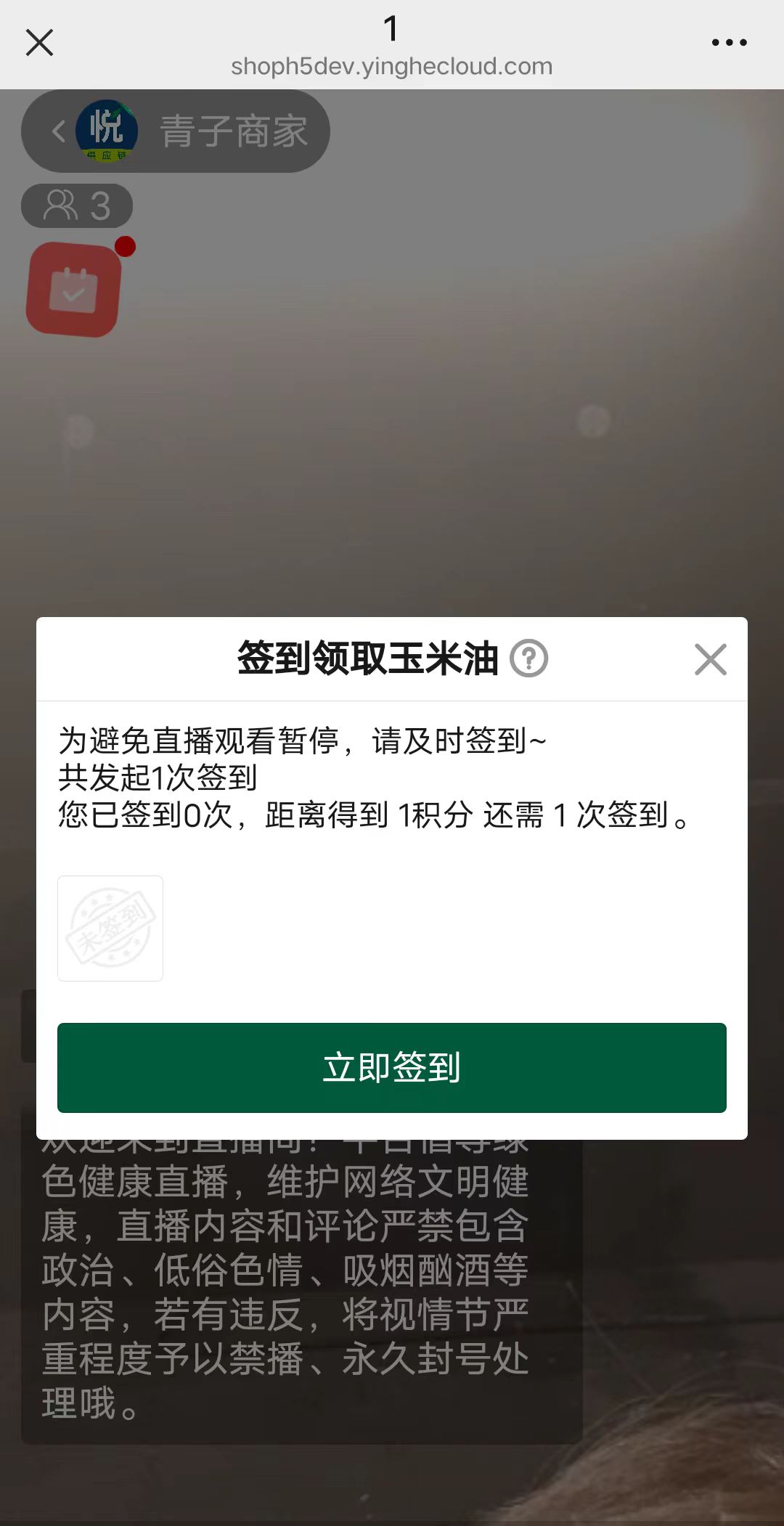Image resolution: width=784 pixels, height=1526 pixels.
Task: Close the webview with the X icon
Action: [x=39, y=43]
